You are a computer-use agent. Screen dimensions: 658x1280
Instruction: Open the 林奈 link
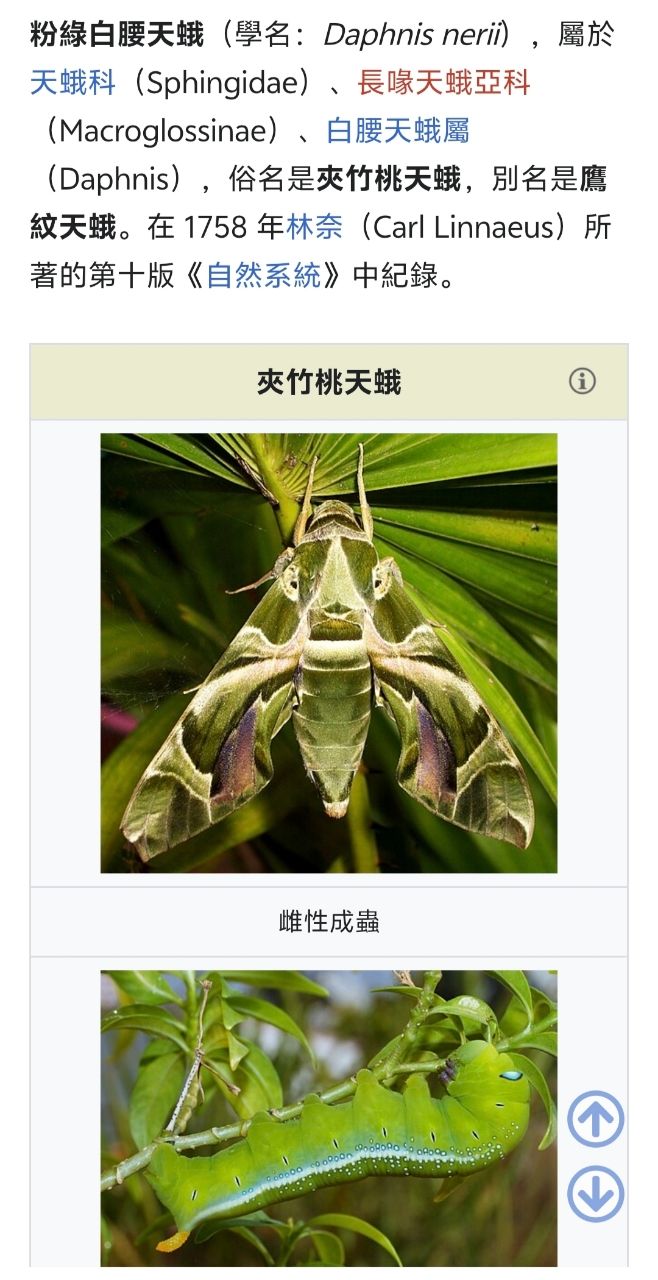(x=314, y=227)
